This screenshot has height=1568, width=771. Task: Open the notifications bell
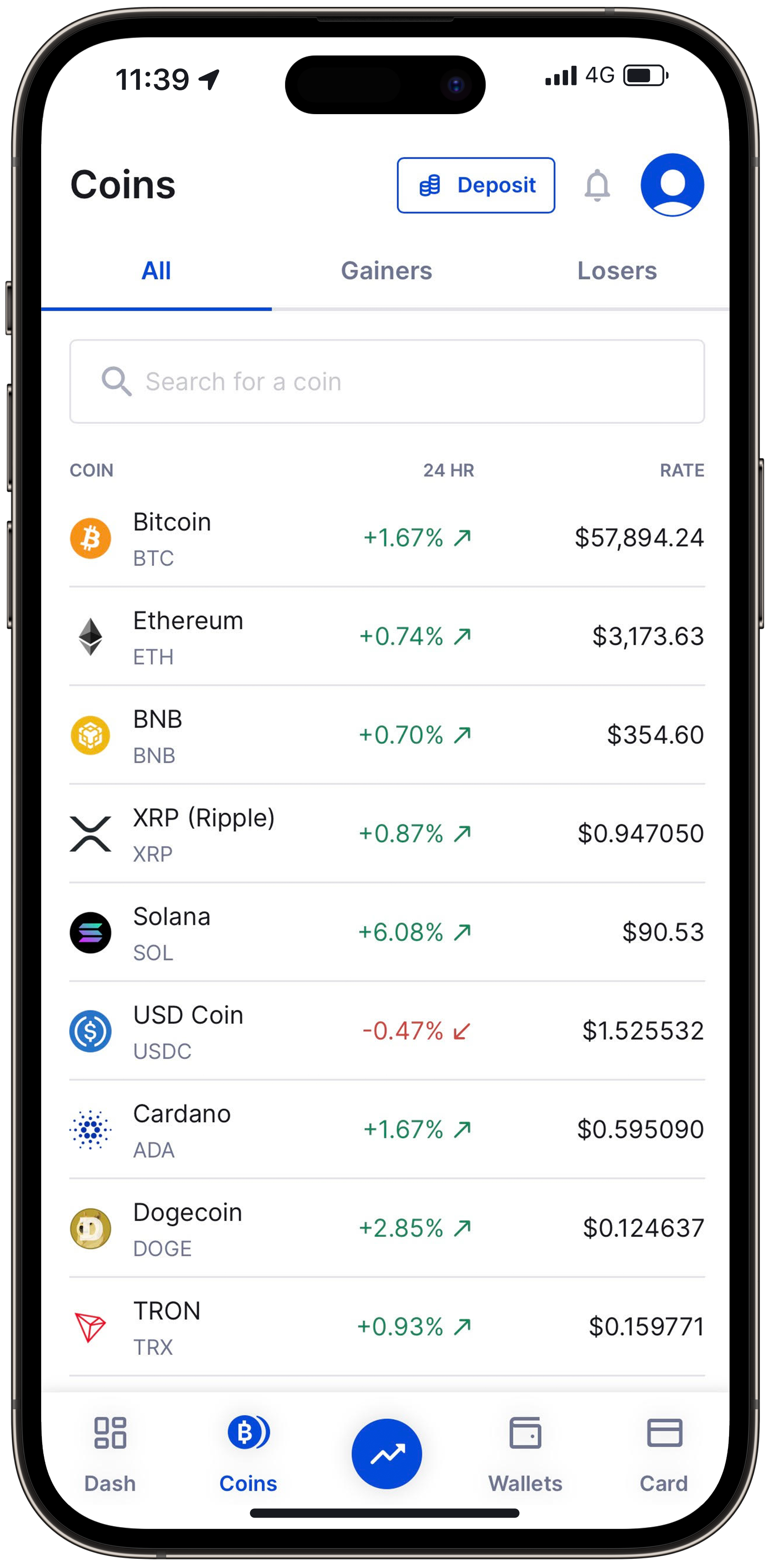597,185
